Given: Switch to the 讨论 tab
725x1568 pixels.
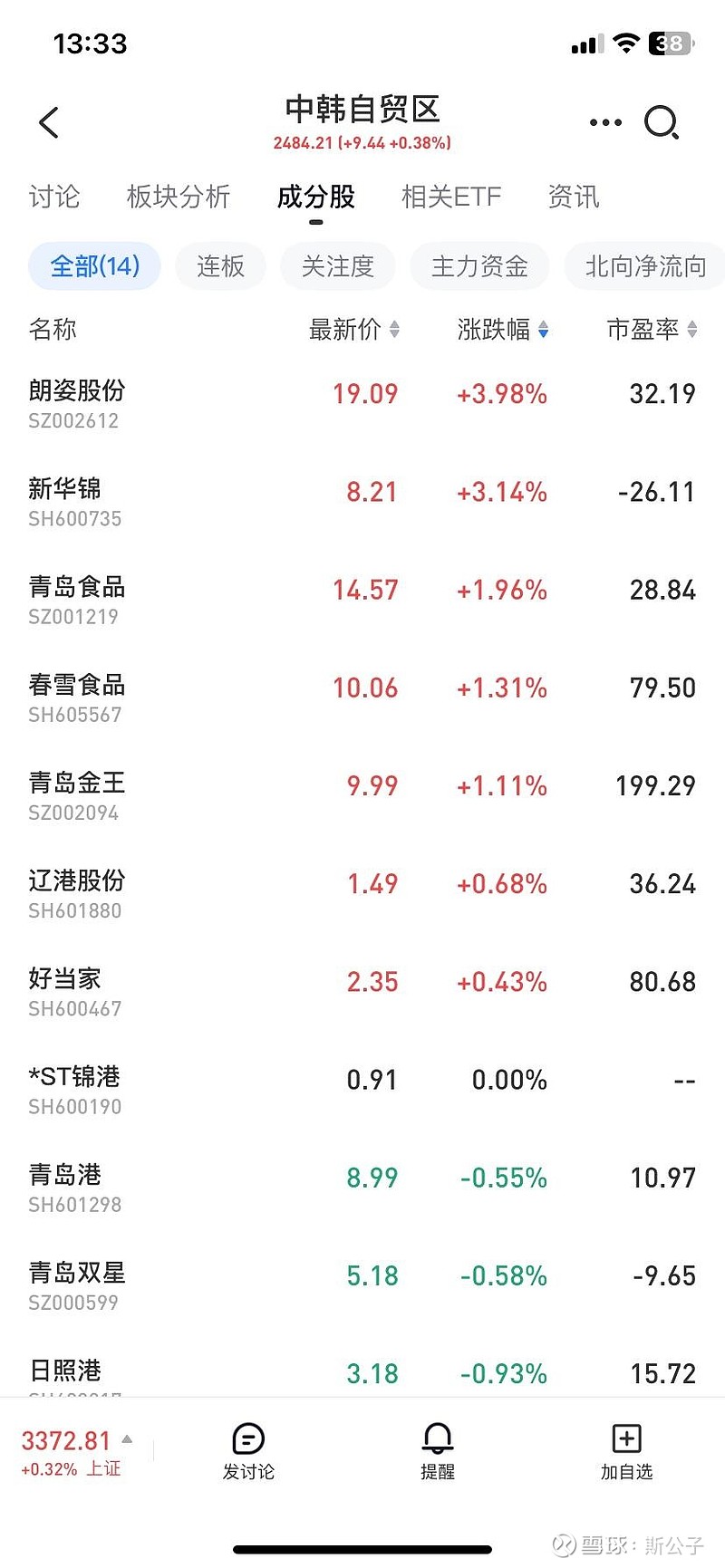Looking at the screenshot, I should [54, 197].
